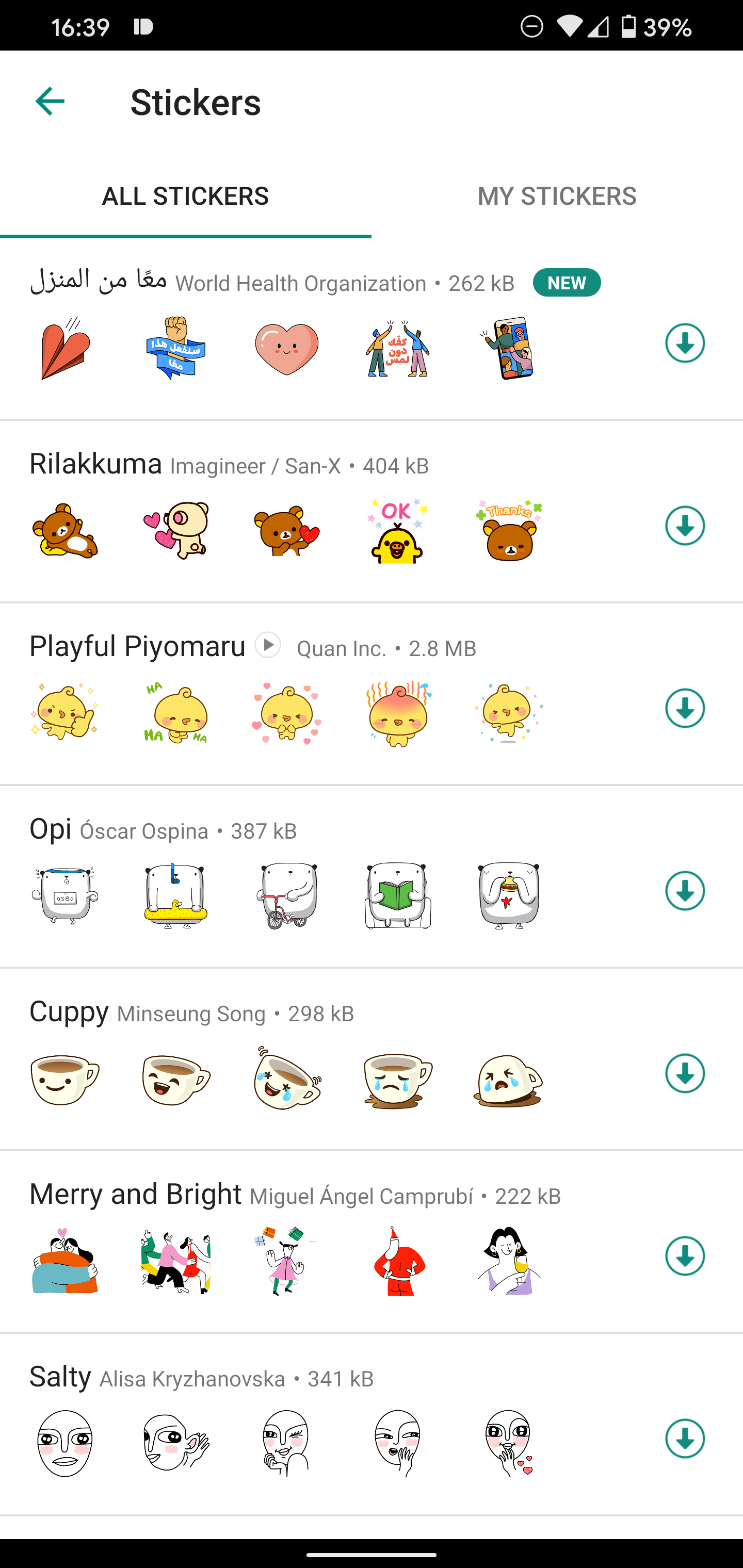Download the Opi sticker pack

pos(685,891)
